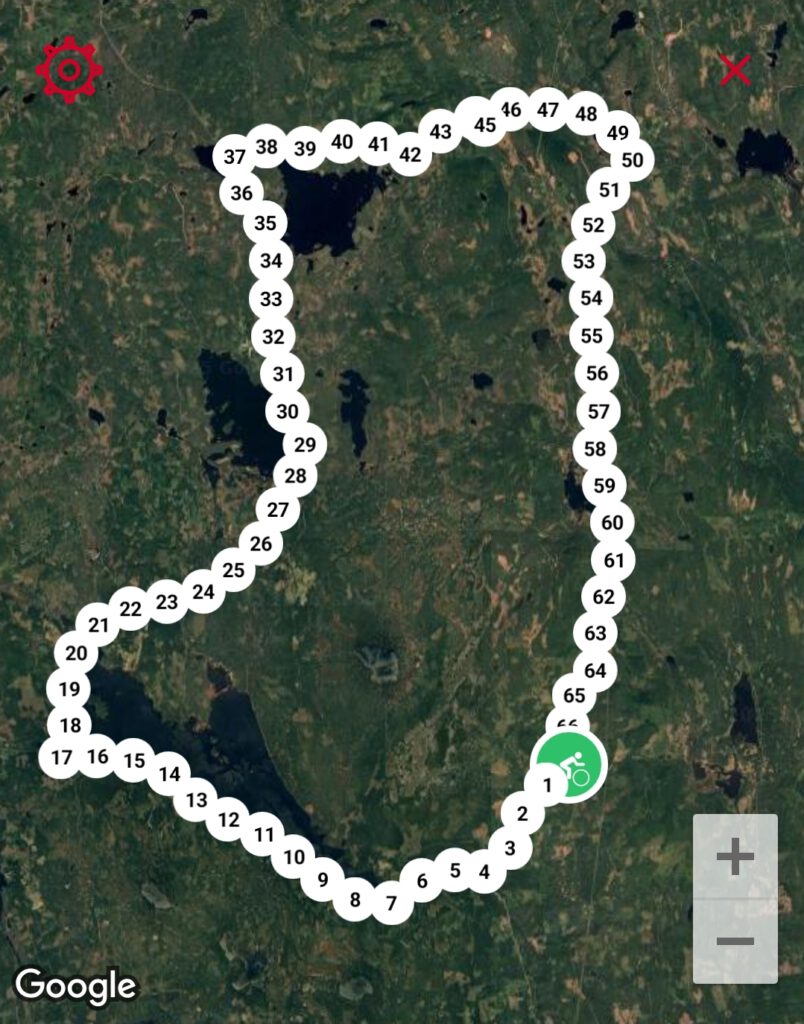This screenshot has width=804, height=1024.
Task: Zoom out with the minus button
Action: click(x=735, y=941)
